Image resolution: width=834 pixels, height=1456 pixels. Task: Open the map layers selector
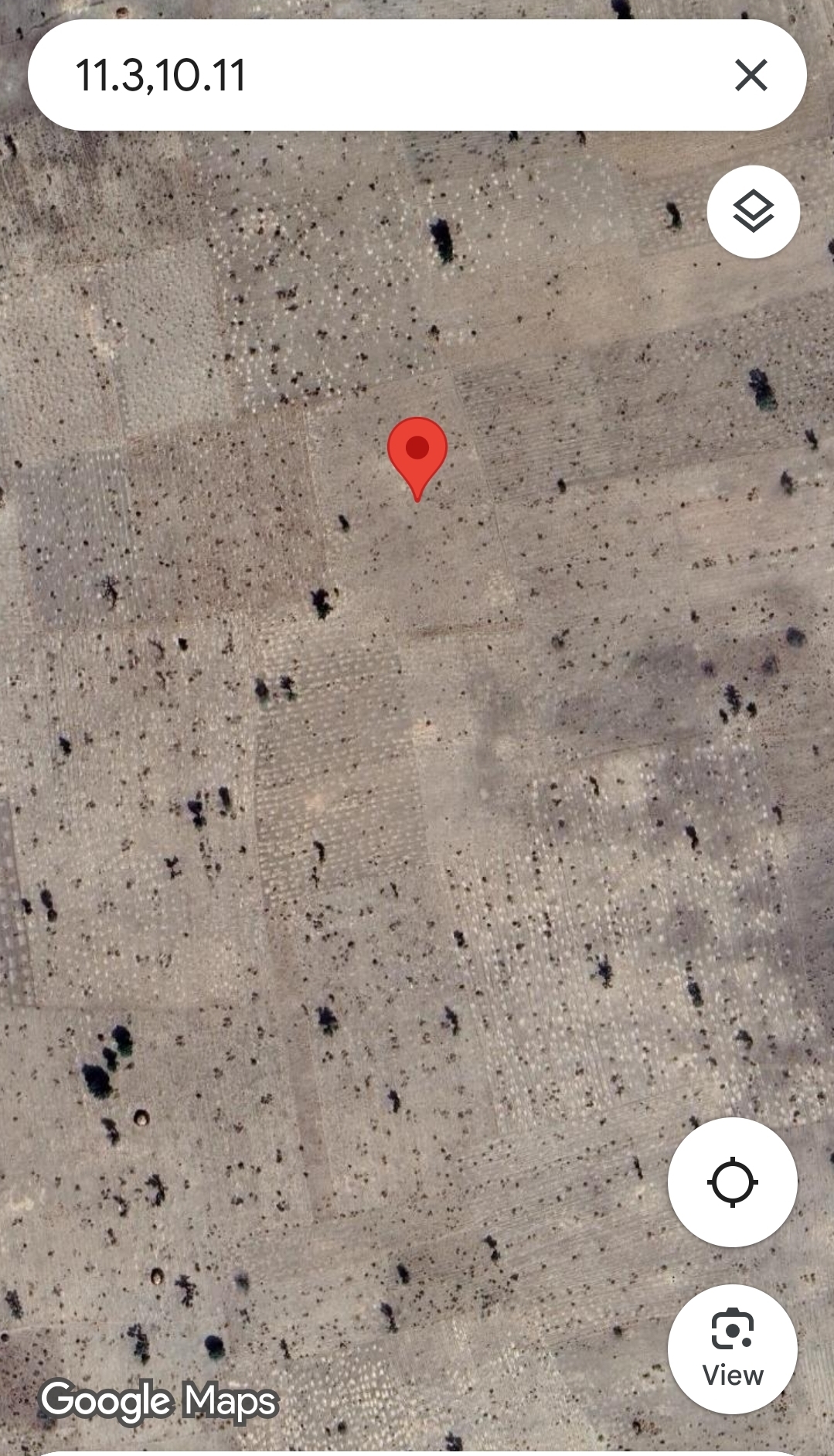(x=753, y=211)
